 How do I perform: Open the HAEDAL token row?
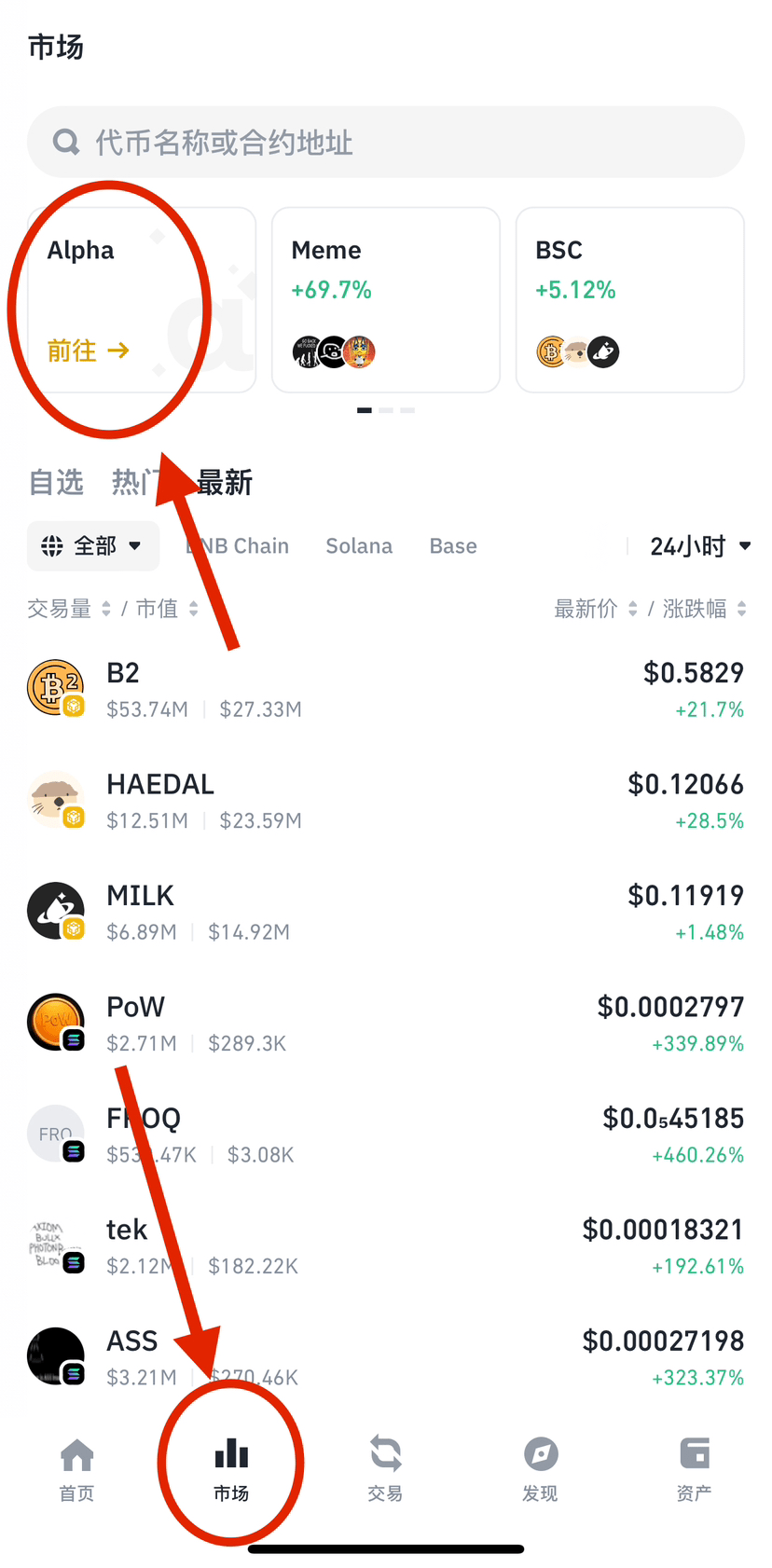tap(386, 802)
